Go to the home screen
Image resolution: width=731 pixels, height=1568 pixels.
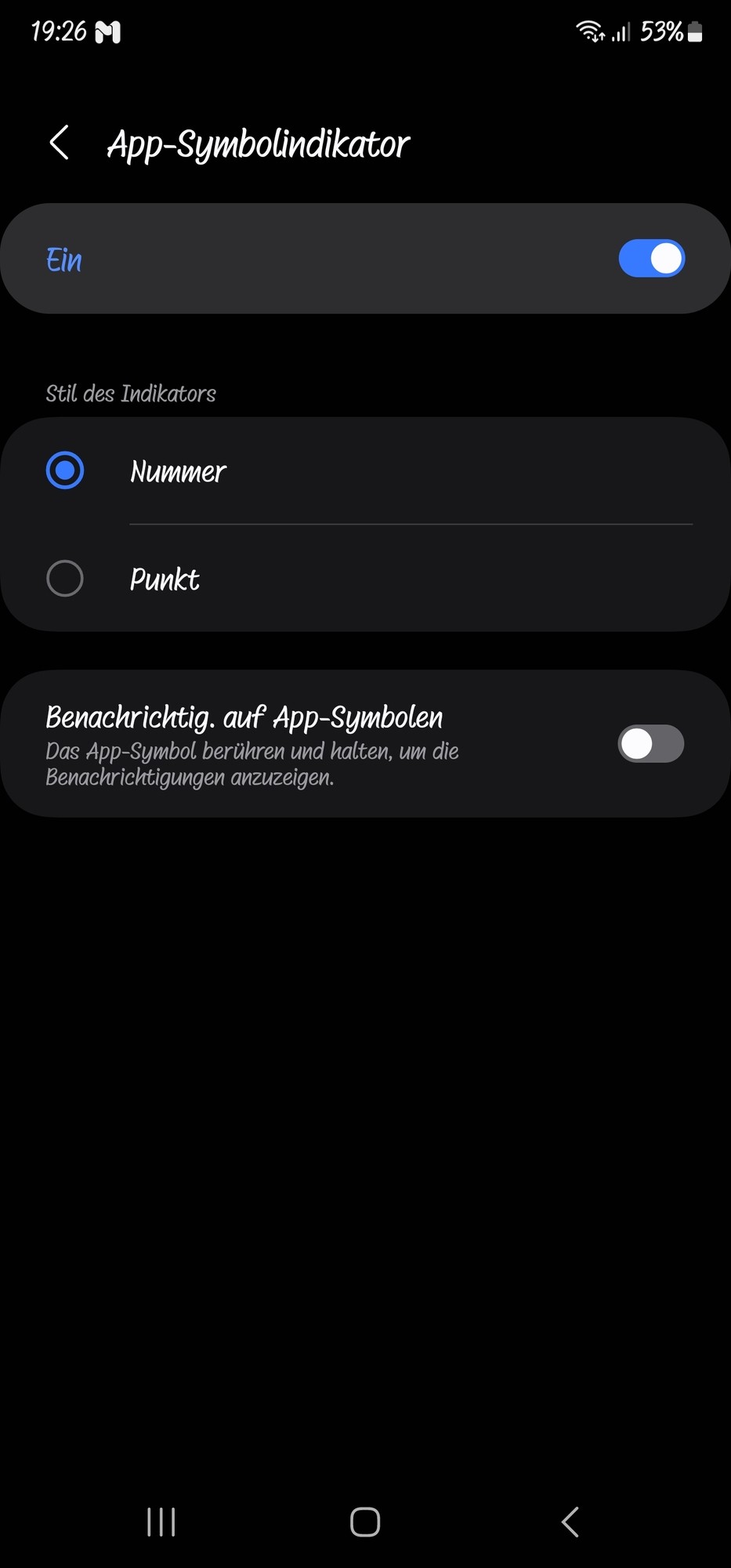click(x=365, y=1522)
